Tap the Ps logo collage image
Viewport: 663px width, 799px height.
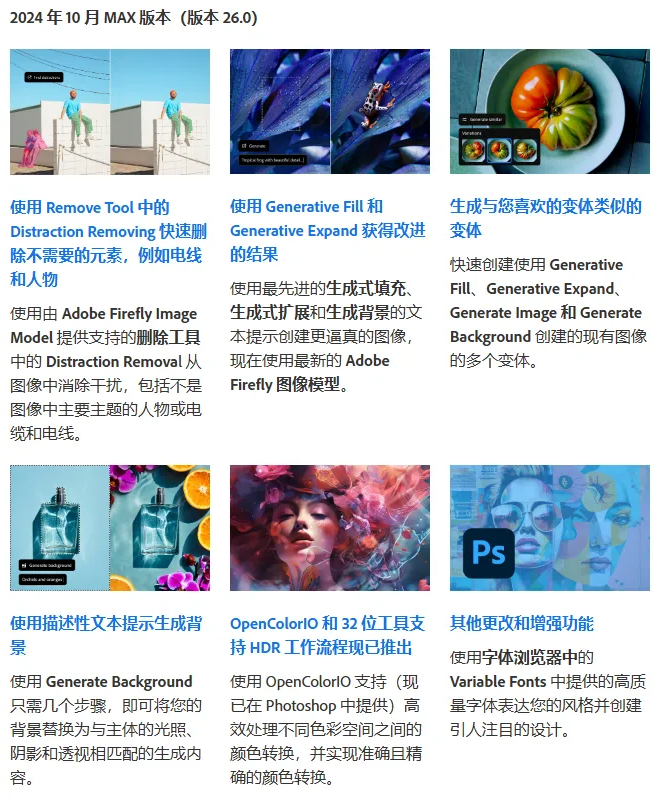[x=550, y=527]
